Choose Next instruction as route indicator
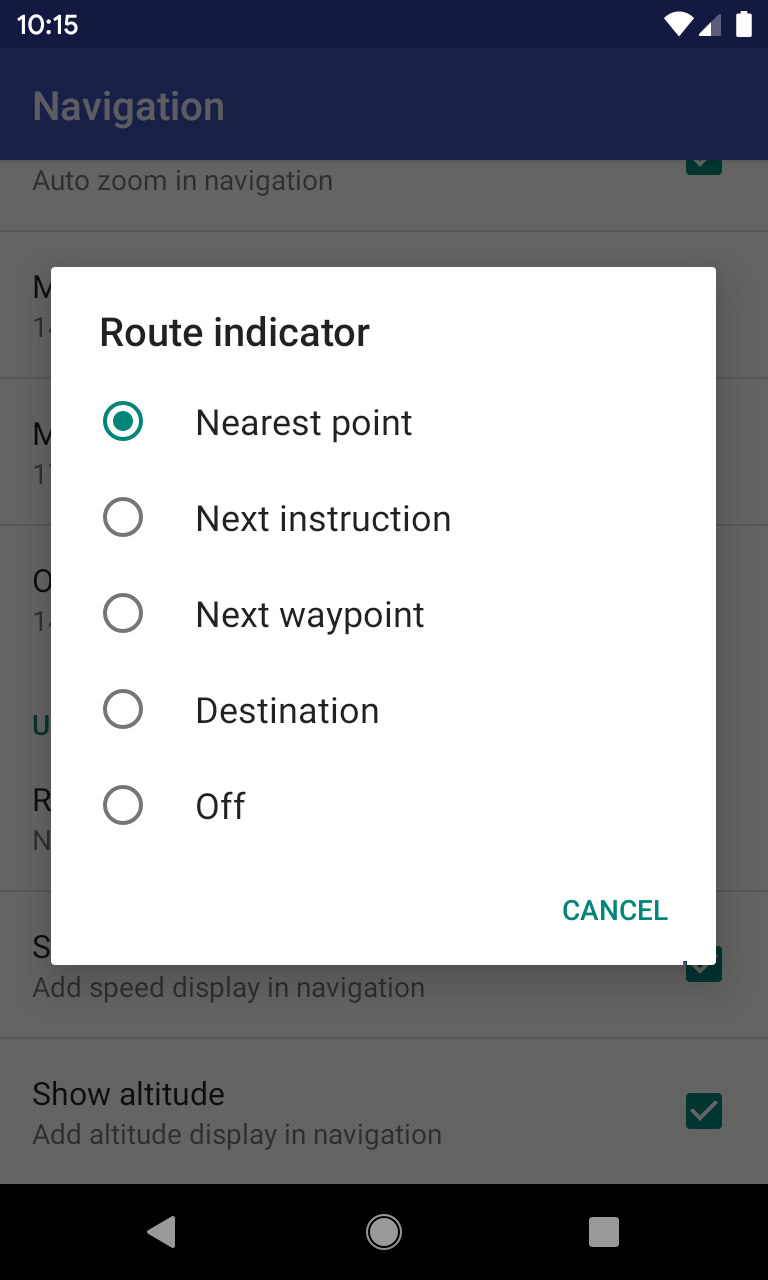768x1280 pixels. [383, 518]
